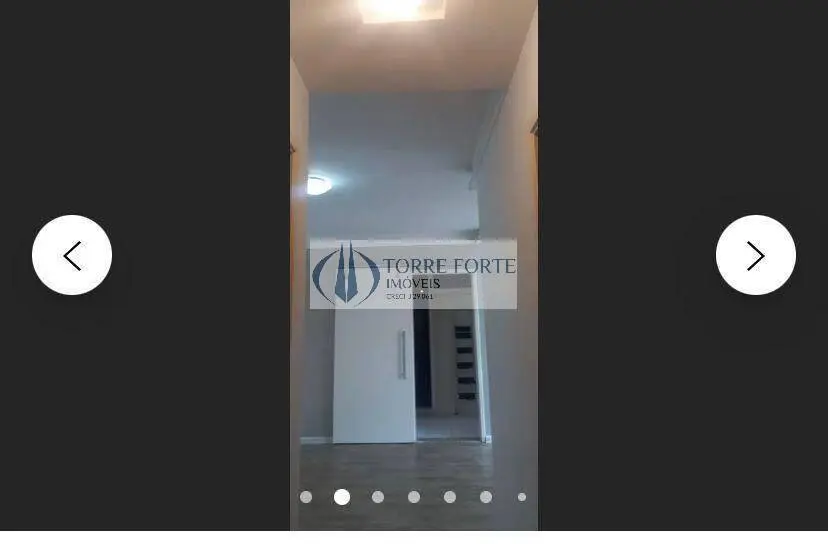The image size is (828, 549).
Task: Advance to the next photo
Action: coord(755,255)
